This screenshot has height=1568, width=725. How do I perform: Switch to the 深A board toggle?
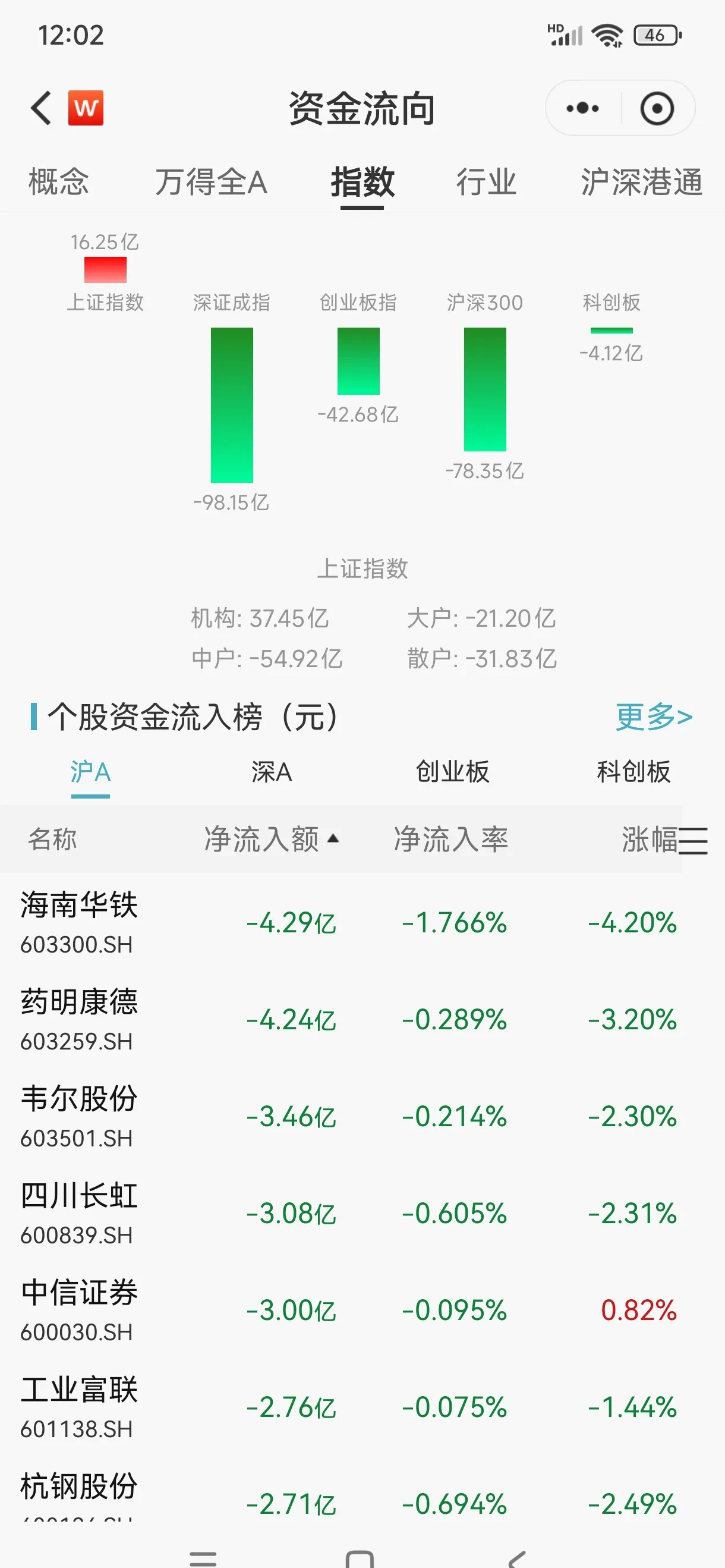click(x=271, y=772)
